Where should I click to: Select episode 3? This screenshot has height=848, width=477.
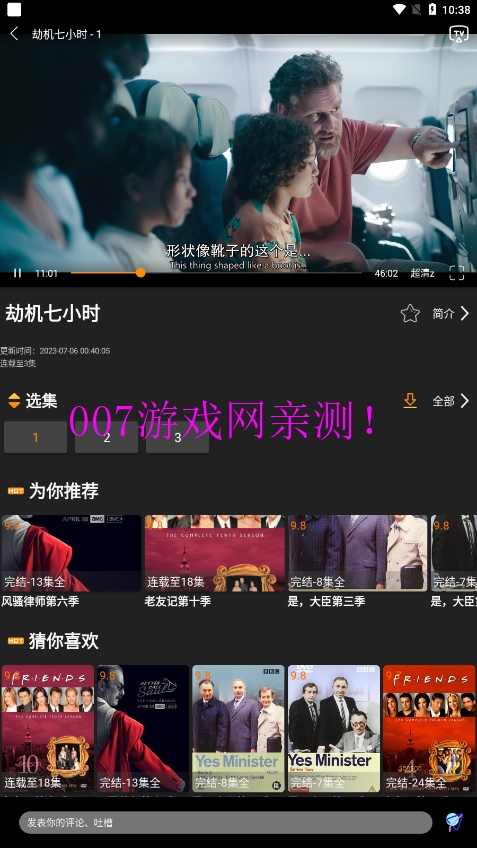177,438
